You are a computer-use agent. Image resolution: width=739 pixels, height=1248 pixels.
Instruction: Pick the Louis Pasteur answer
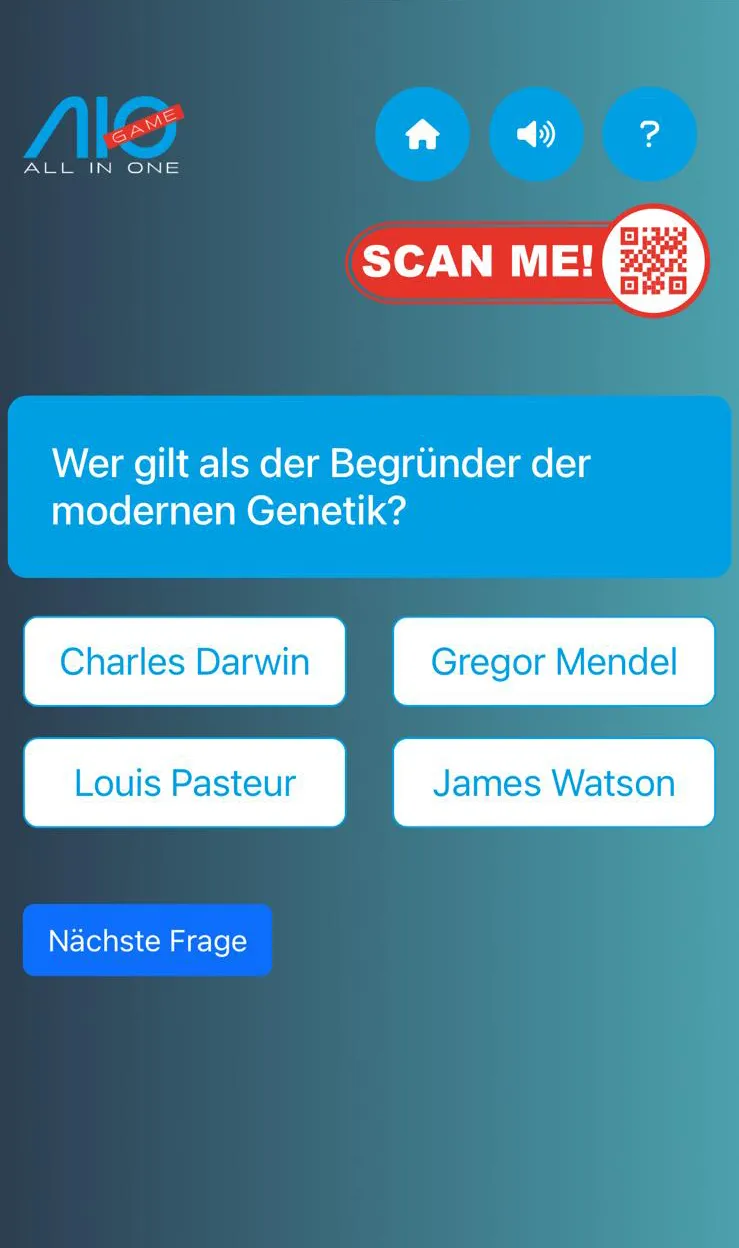(x=185, y=783)
